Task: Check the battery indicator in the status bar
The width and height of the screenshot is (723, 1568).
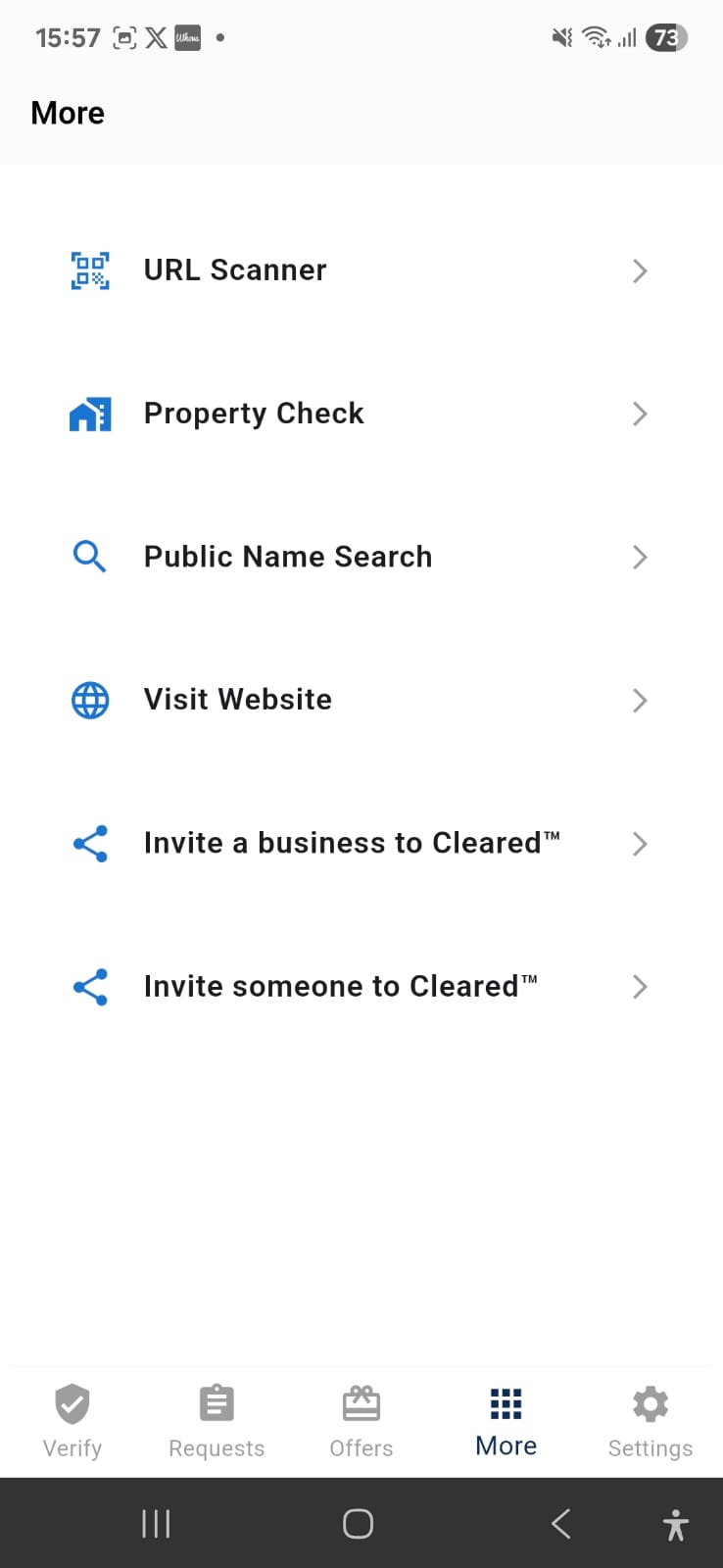Action: click(x=666, y=37)
